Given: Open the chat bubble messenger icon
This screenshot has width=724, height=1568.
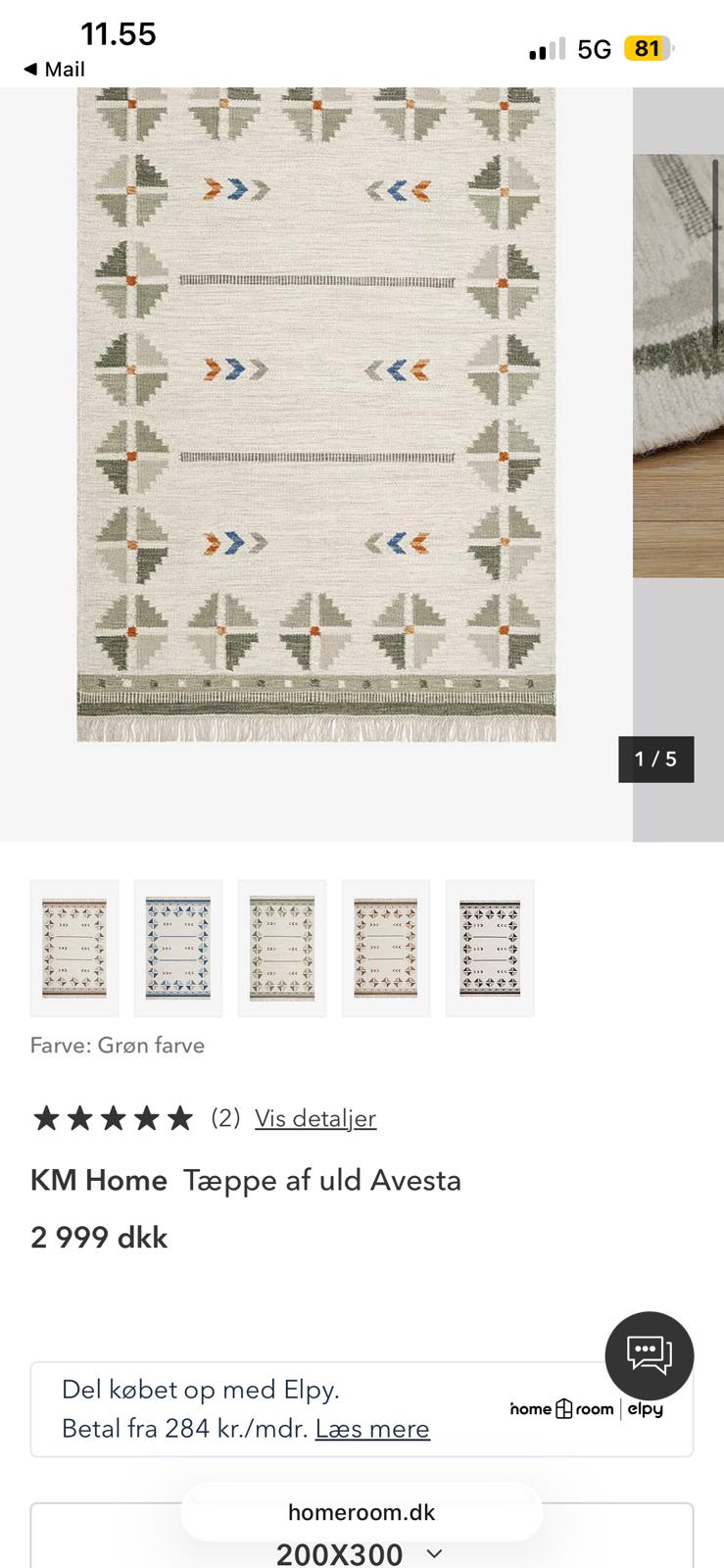Looking at the screenshot, I should pyautogui.click(x=649, y=1355).
